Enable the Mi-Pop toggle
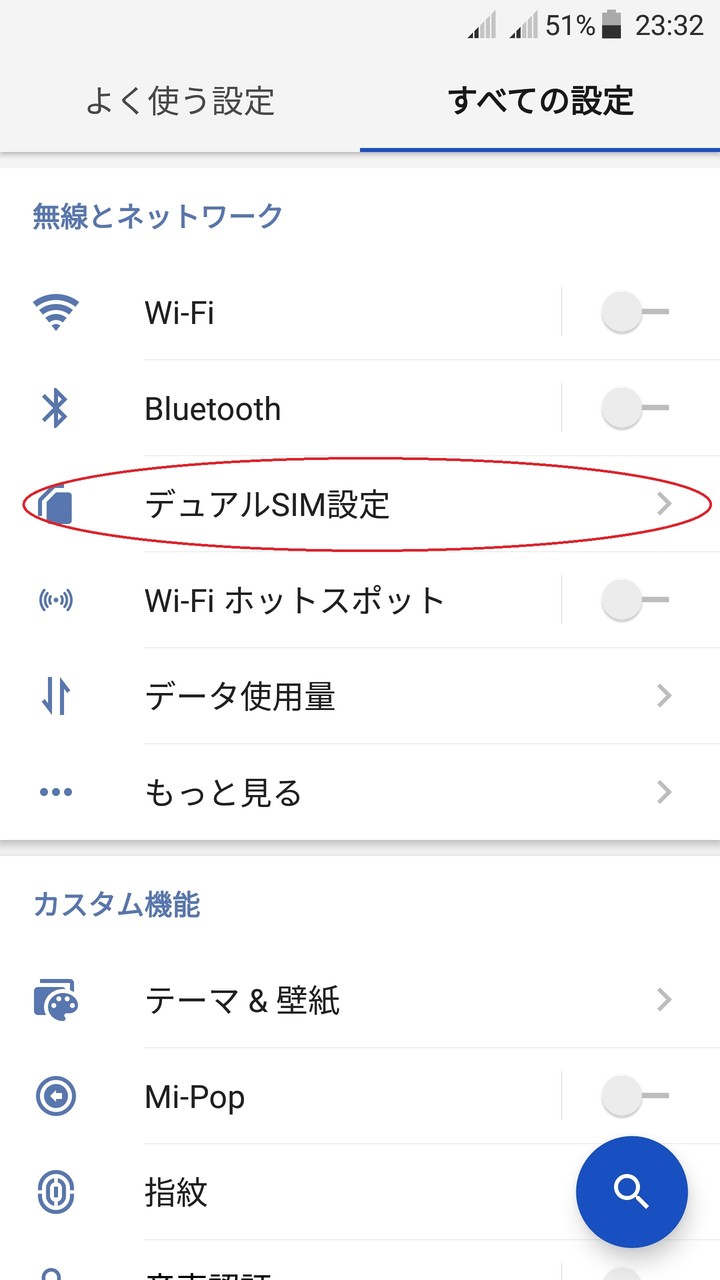 (x=636, y=1097)
